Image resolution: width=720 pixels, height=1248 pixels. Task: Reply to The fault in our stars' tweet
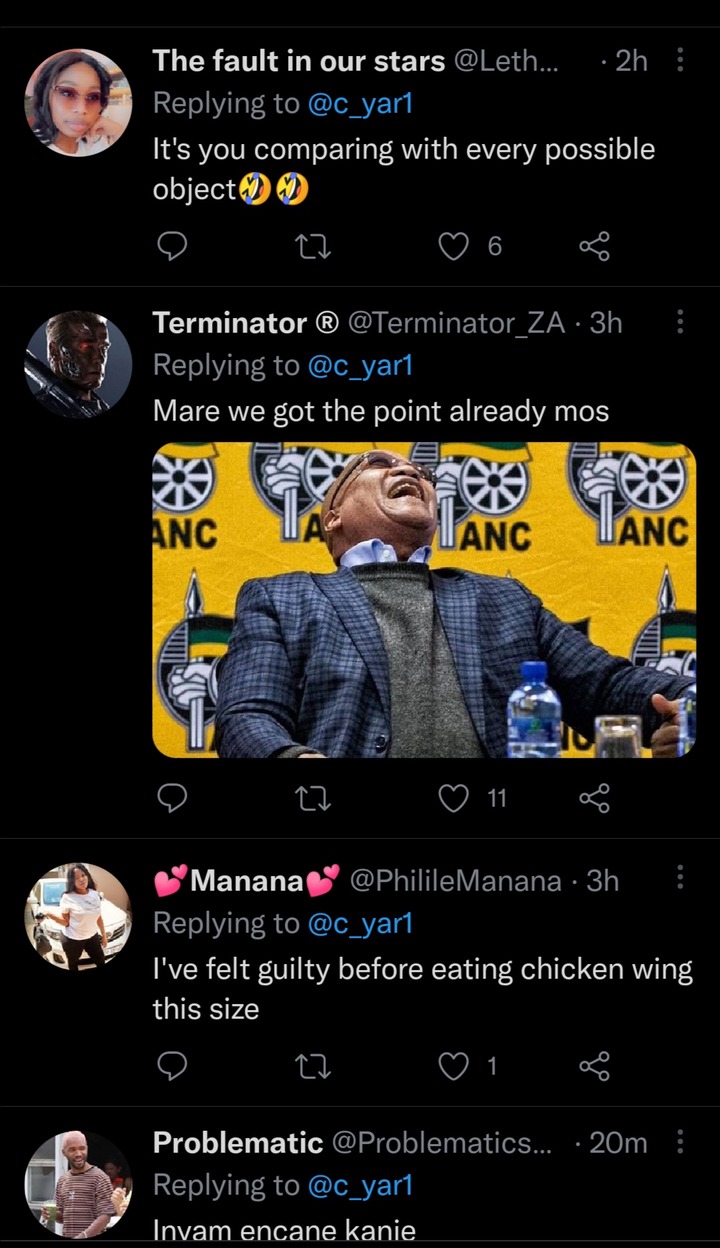[172, 245]
